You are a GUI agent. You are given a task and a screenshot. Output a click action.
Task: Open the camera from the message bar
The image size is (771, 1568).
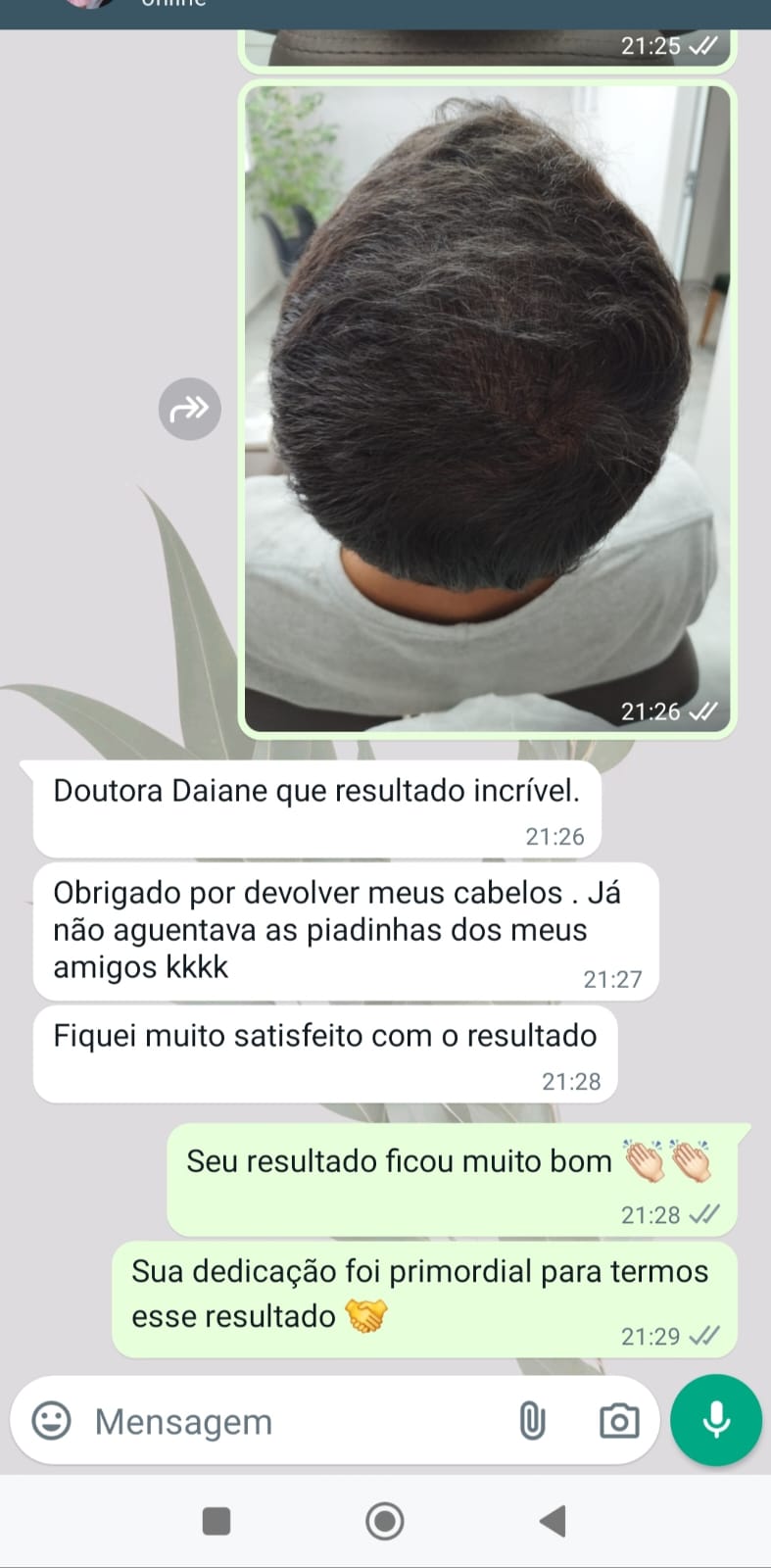point(618,1420)
